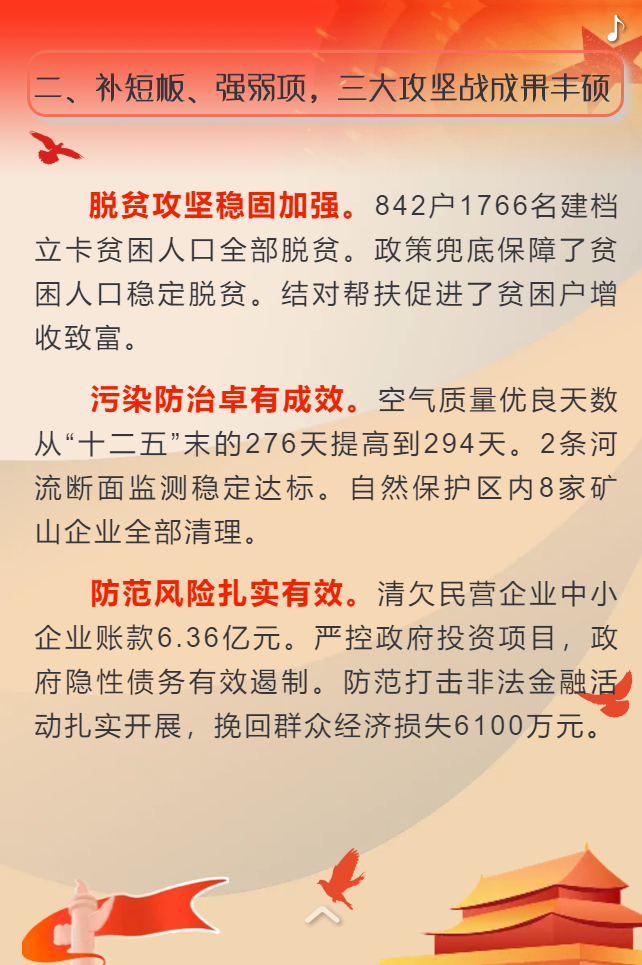Tap the up chevron for next page
This screenshot has height=965, width=642.
point(321,915)
